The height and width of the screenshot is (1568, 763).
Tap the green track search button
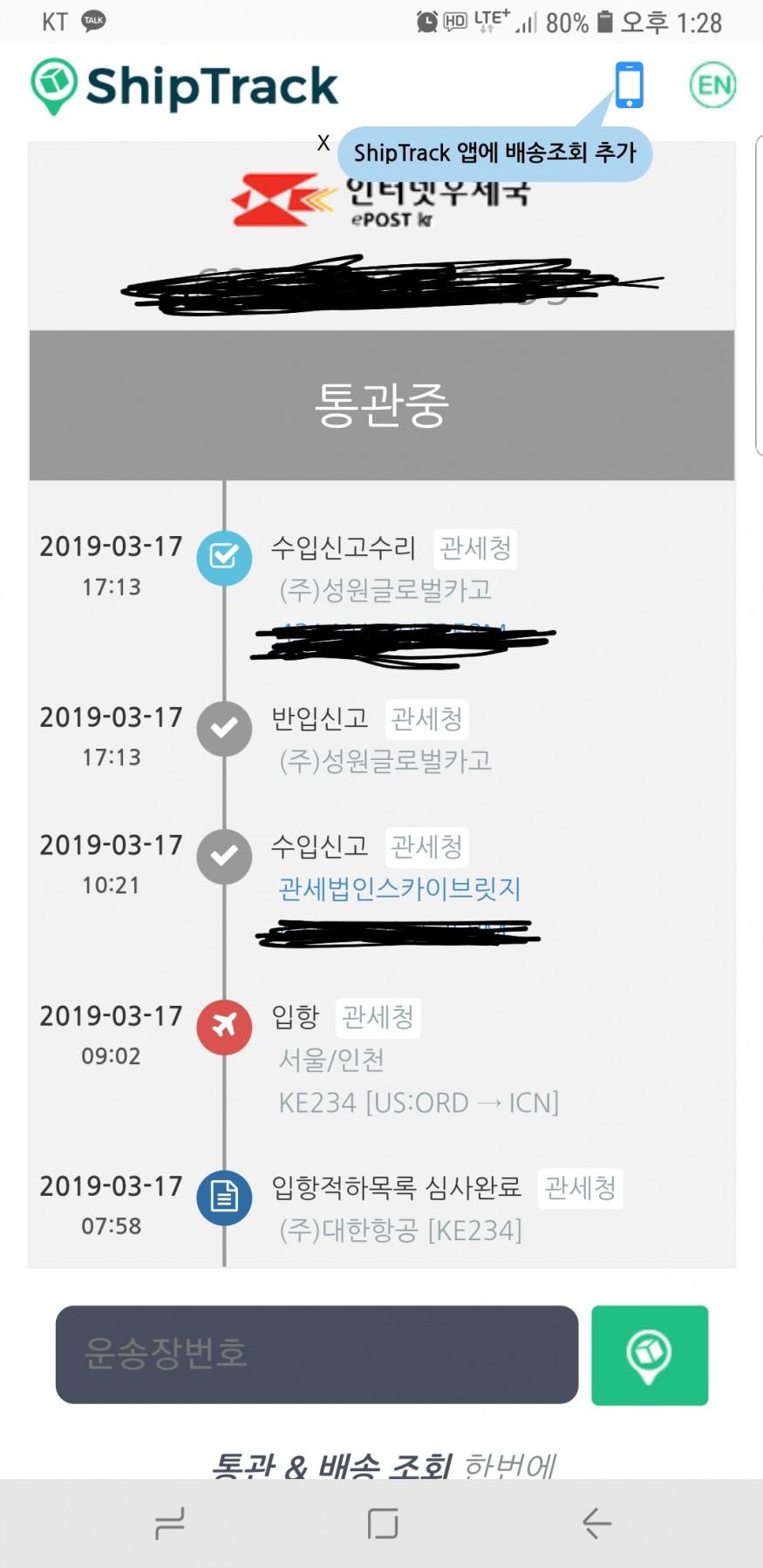coord(649,1354)
